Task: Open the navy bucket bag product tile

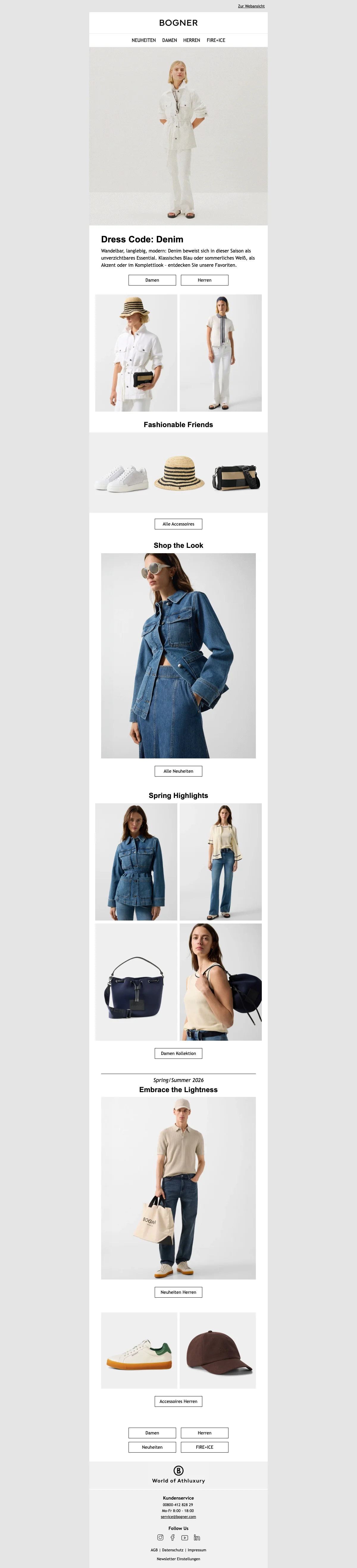Action: 136,982
